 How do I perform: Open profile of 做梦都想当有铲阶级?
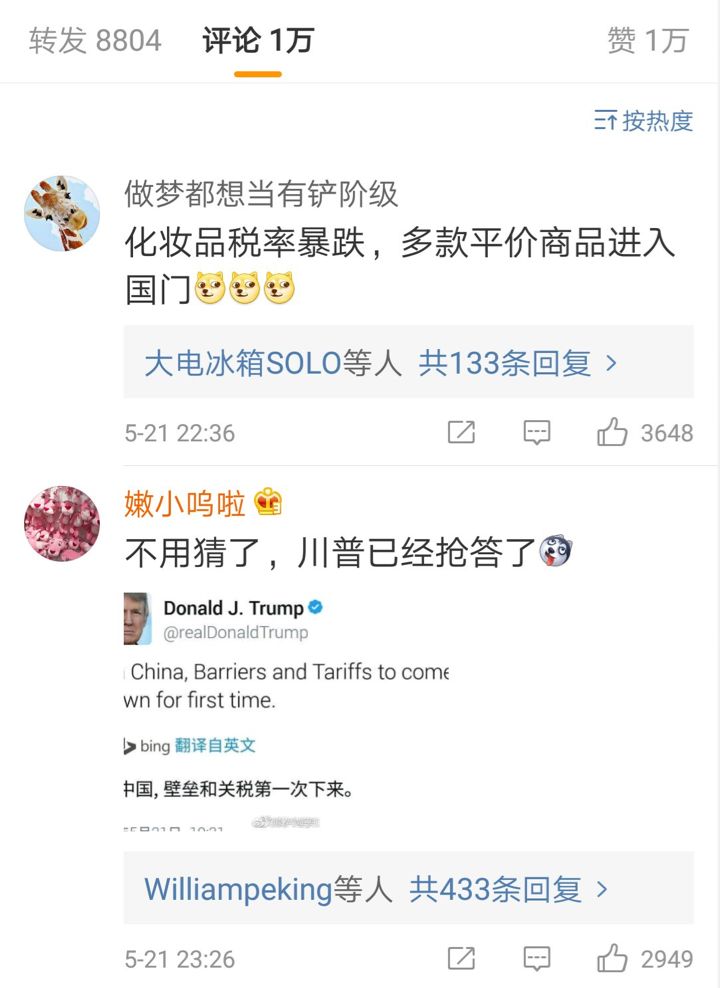click(261, 193)
